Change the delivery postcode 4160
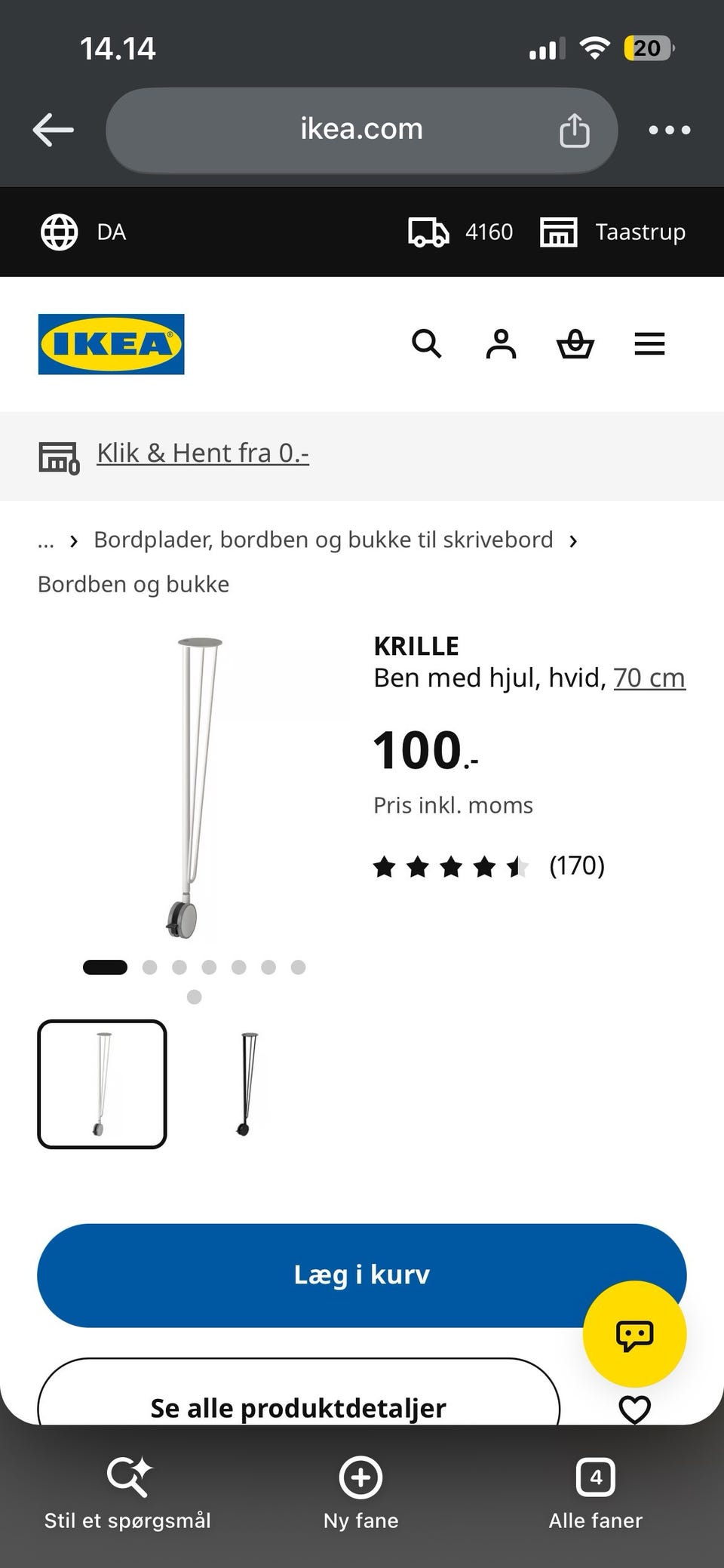The height and width of the screenshot is (1568, 724). coord(461,232)
